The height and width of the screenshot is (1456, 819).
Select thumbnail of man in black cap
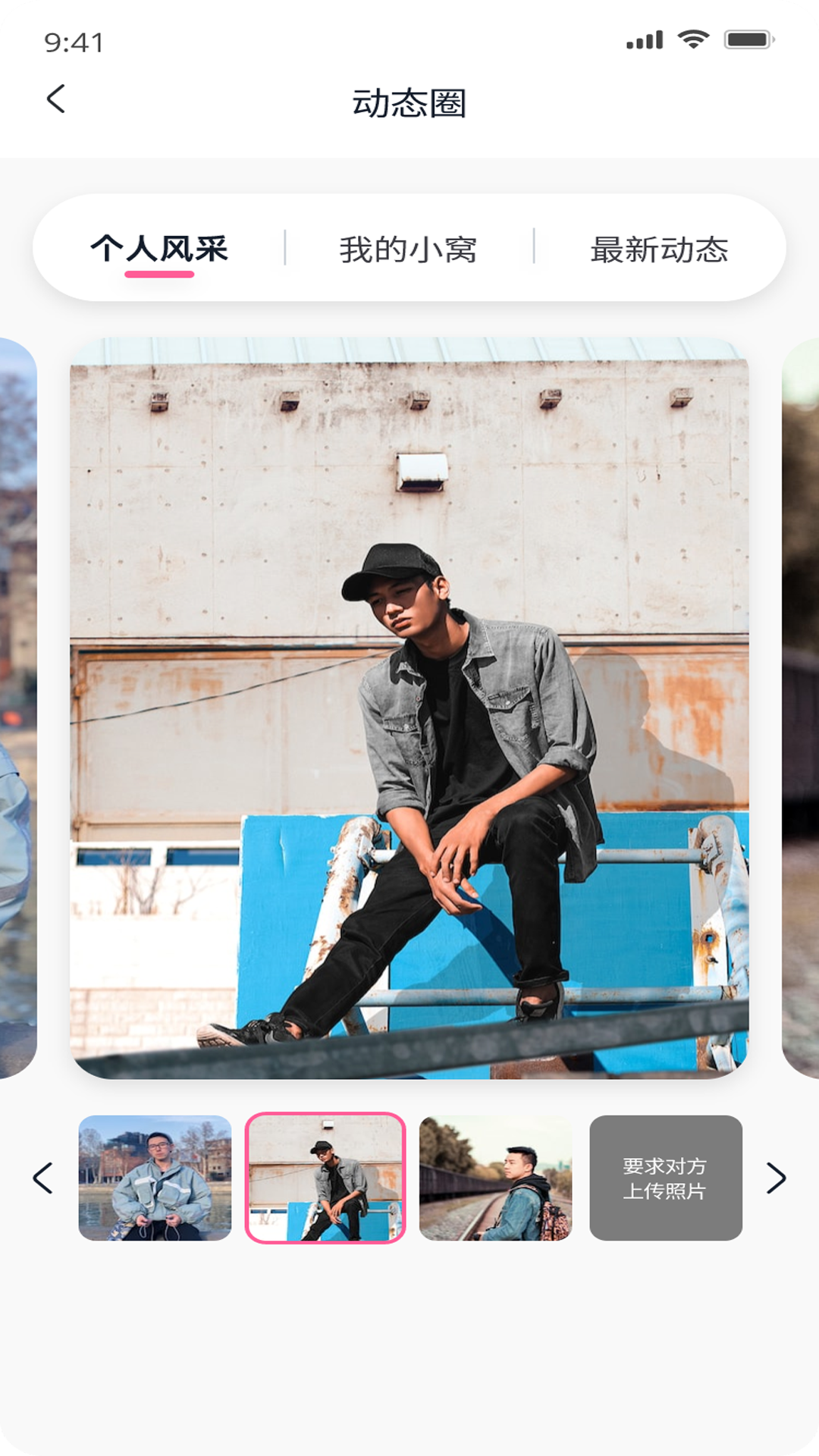pos(325,1178)
